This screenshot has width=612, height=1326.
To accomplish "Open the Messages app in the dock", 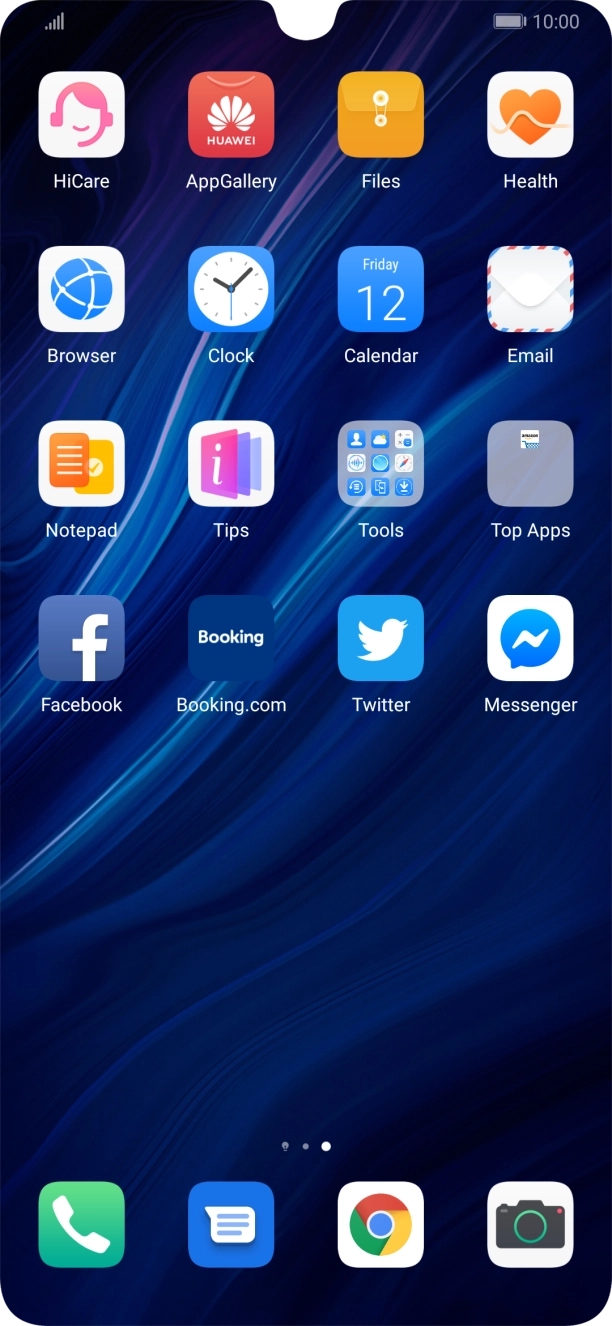I will click(x=231, y=1225).
